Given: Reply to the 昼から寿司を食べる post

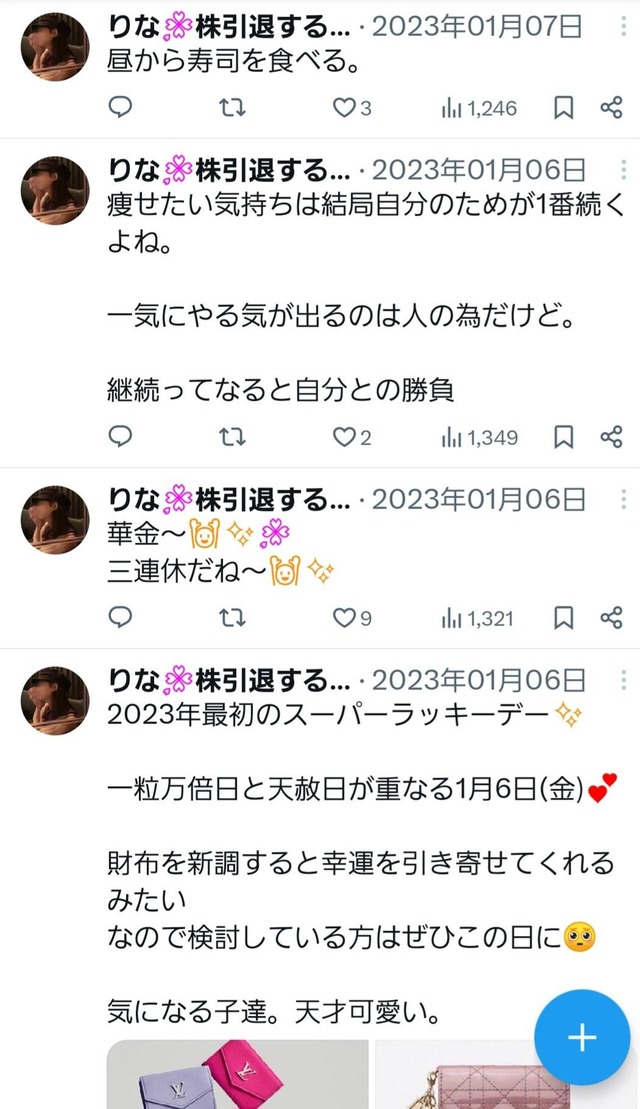Looking at the screenshot, I should click(x=120, y=108).
